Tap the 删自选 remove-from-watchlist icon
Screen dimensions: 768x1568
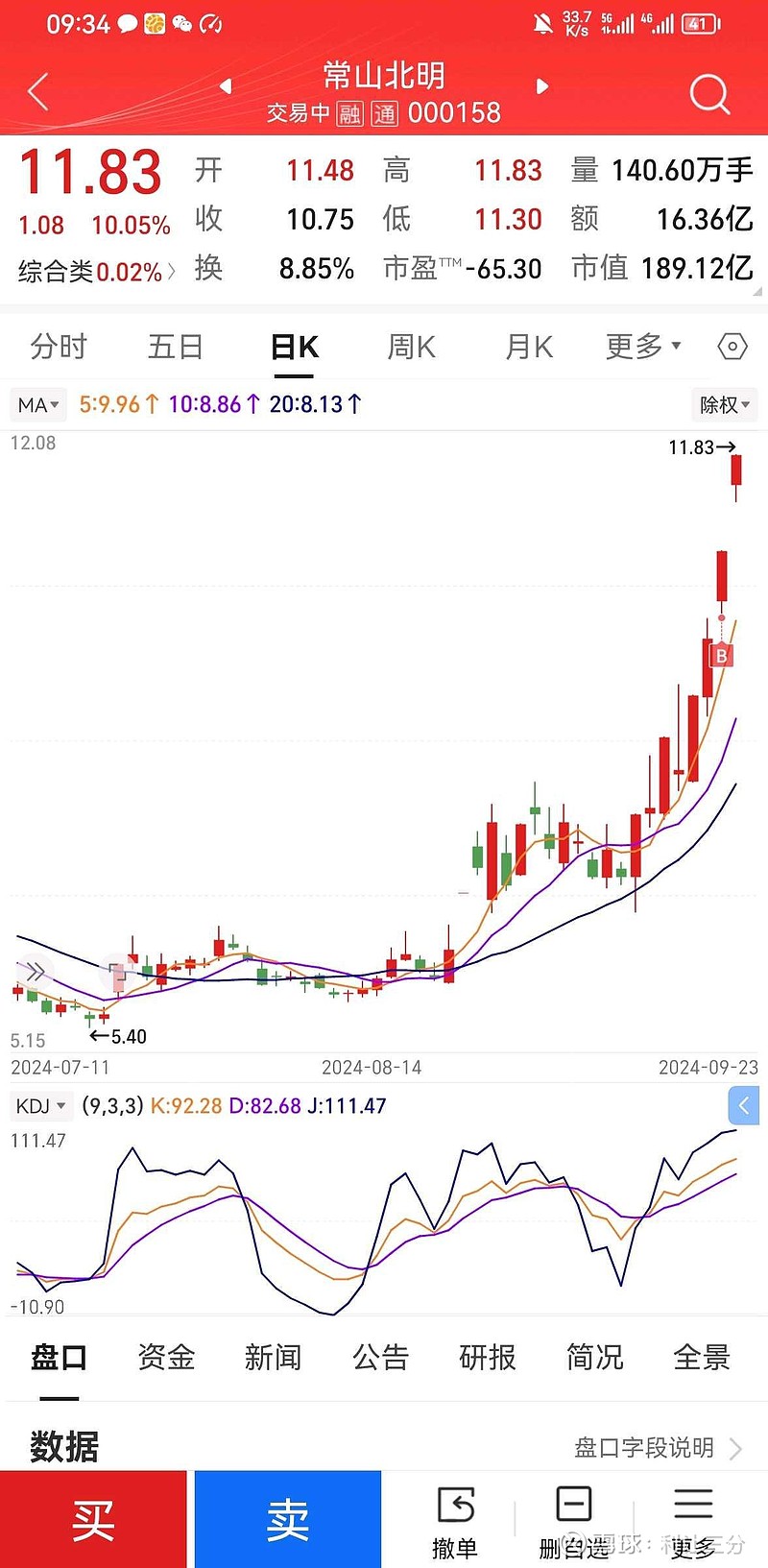pos(574,1517)
